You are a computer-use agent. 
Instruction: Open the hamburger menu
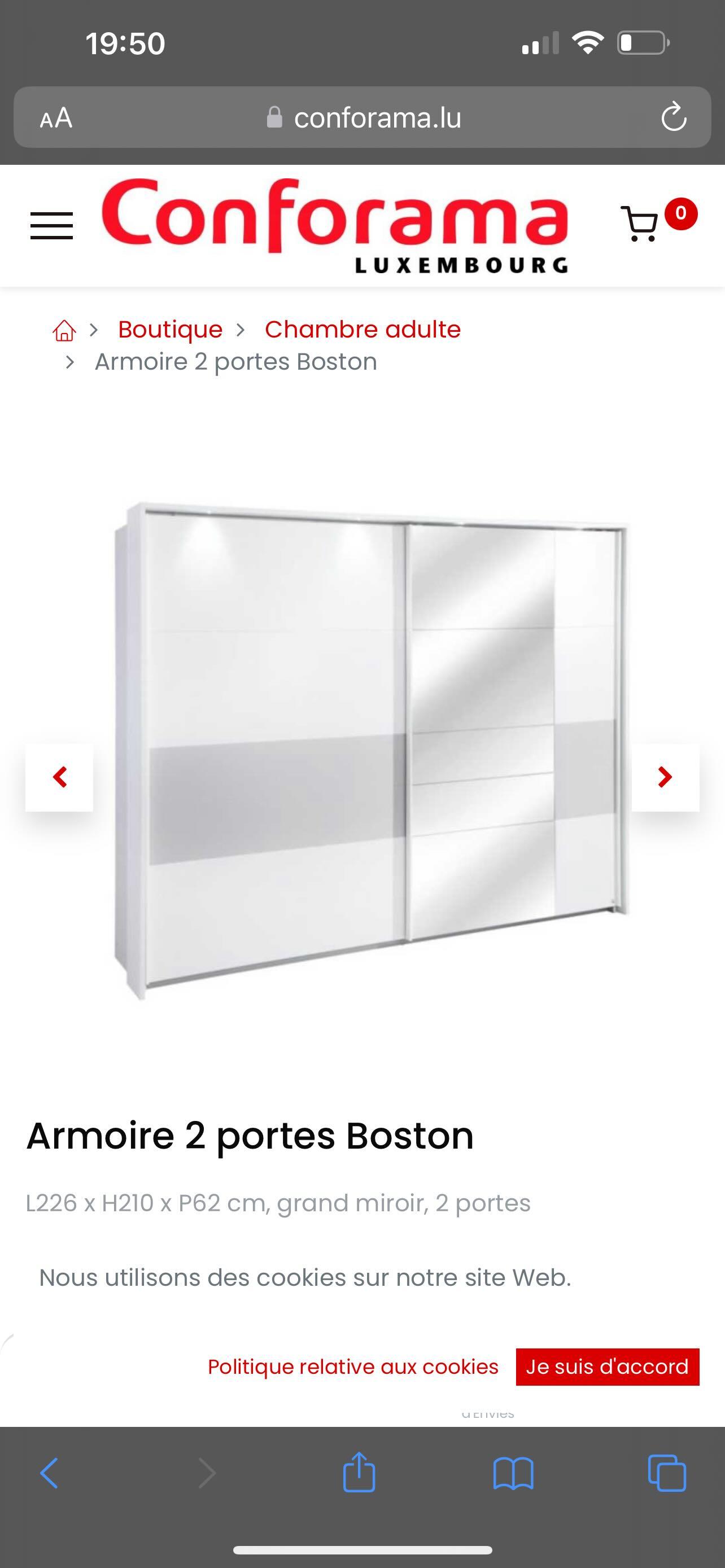pyautogui.click(x=52, y=226)
